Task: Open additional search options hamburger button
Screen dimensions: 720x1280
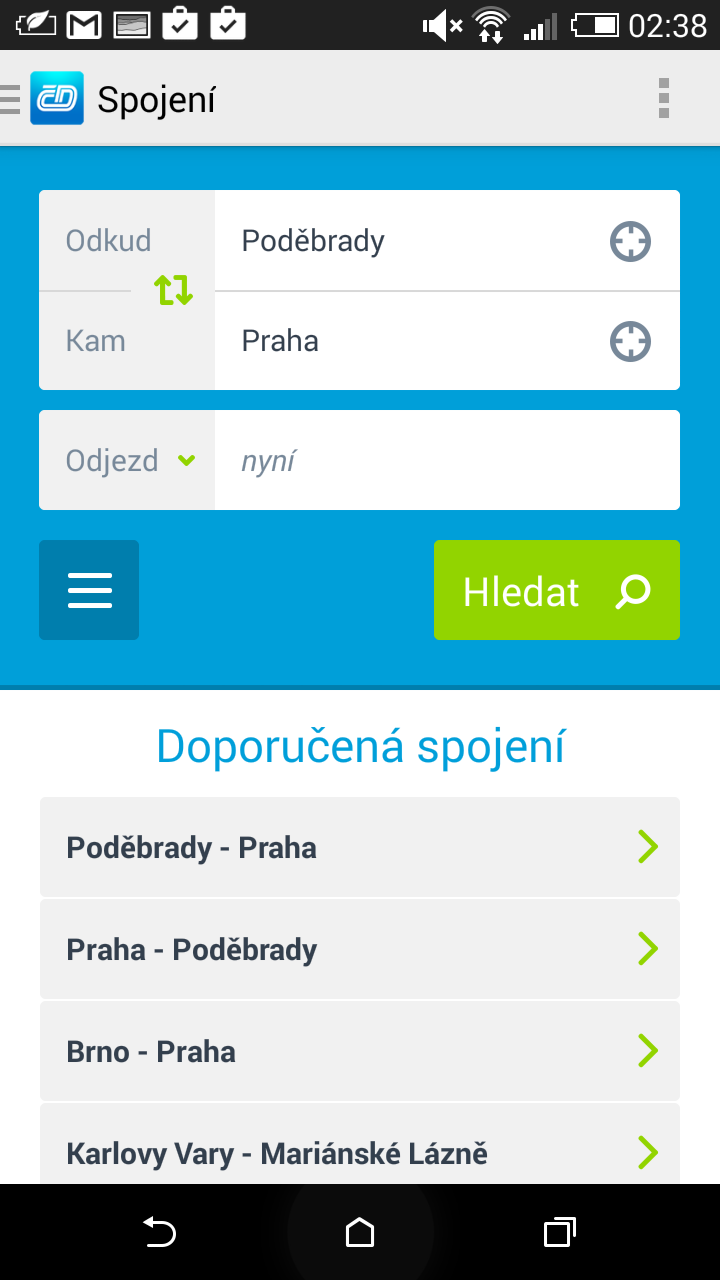Action: click(x=89, y=590)
